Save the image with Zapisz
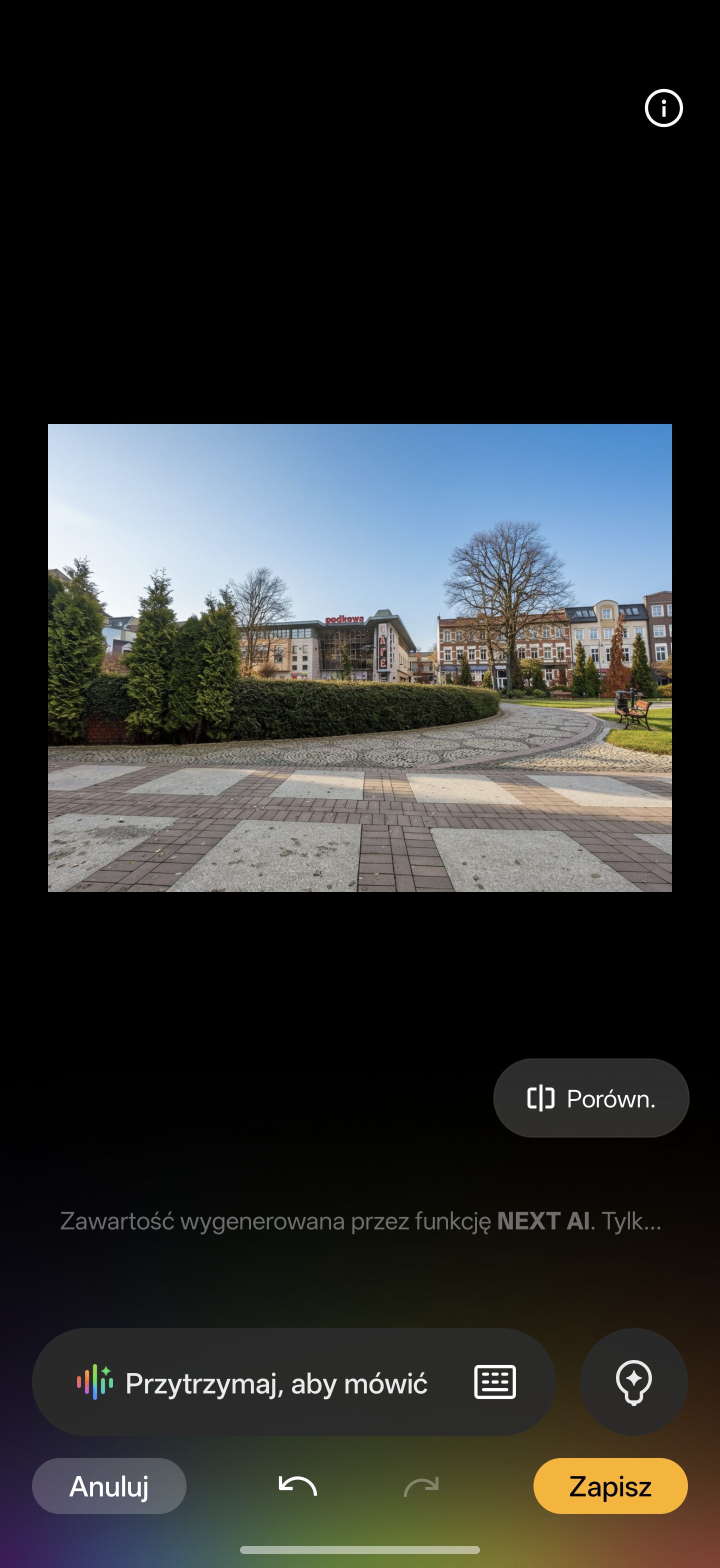This screenshot has height=1568, width=720. [x=610, y=1486]
